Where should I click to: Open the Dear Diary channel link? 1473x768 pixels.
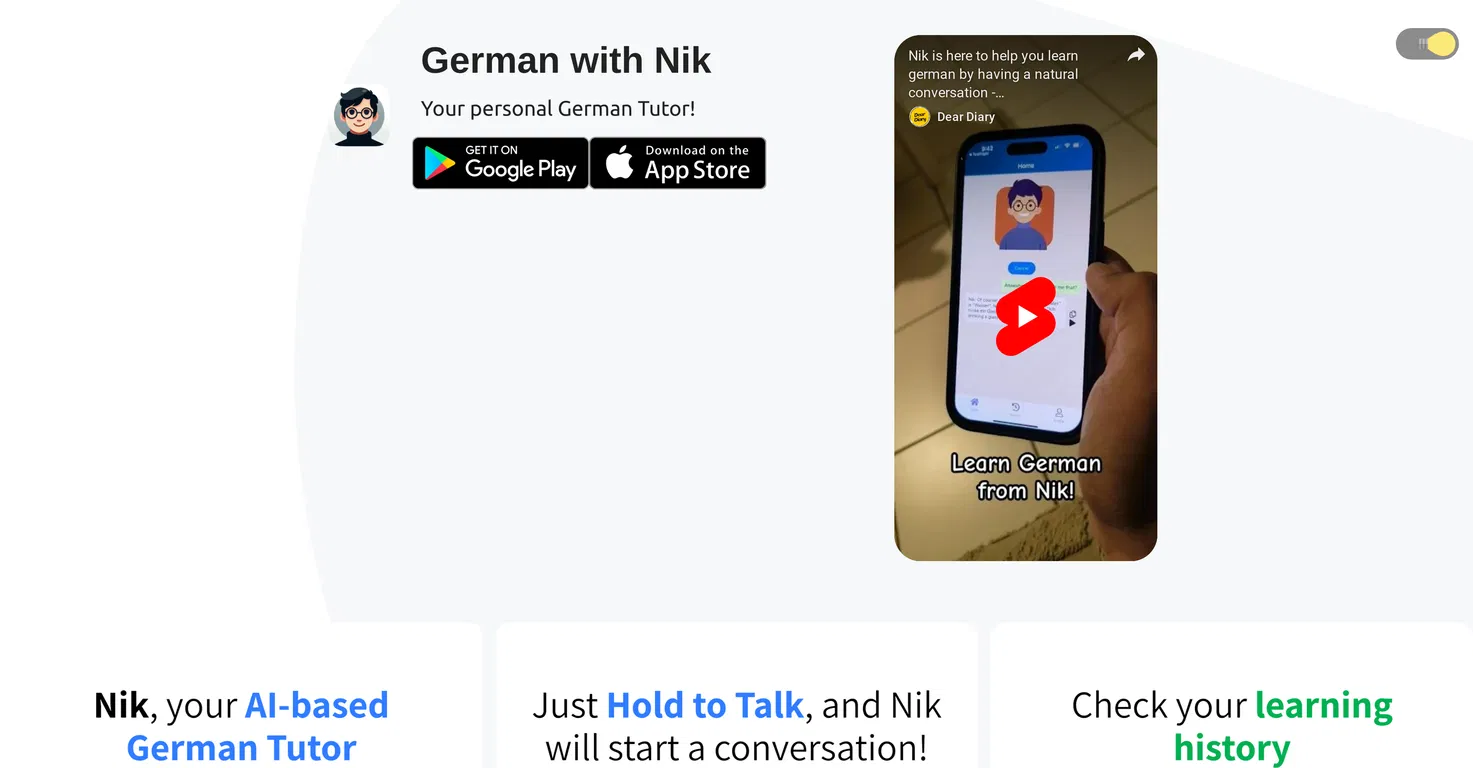[x=965, y=117]
